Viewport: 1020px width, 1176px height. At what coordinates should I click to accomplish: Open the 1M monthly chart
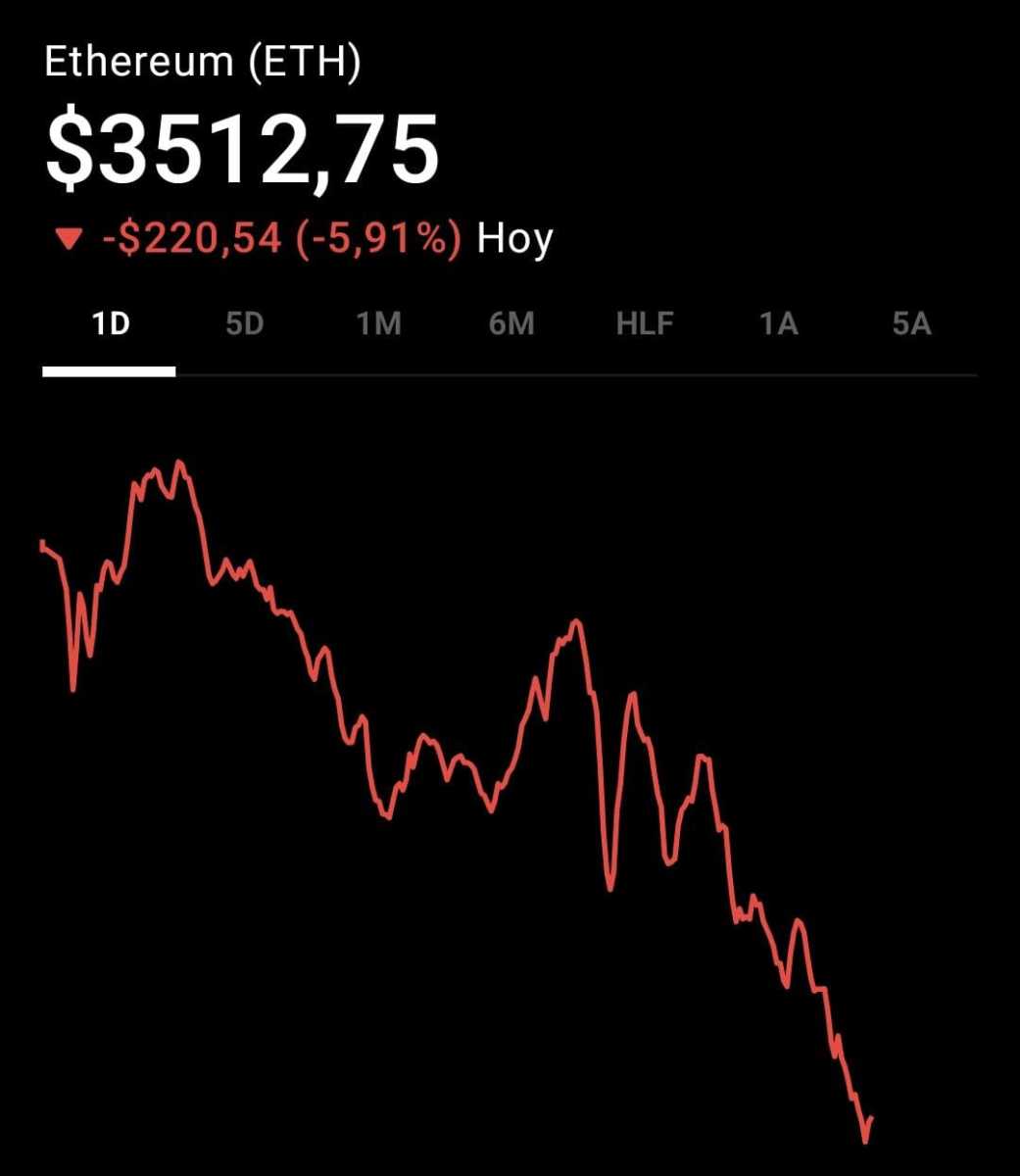[378, 323]
